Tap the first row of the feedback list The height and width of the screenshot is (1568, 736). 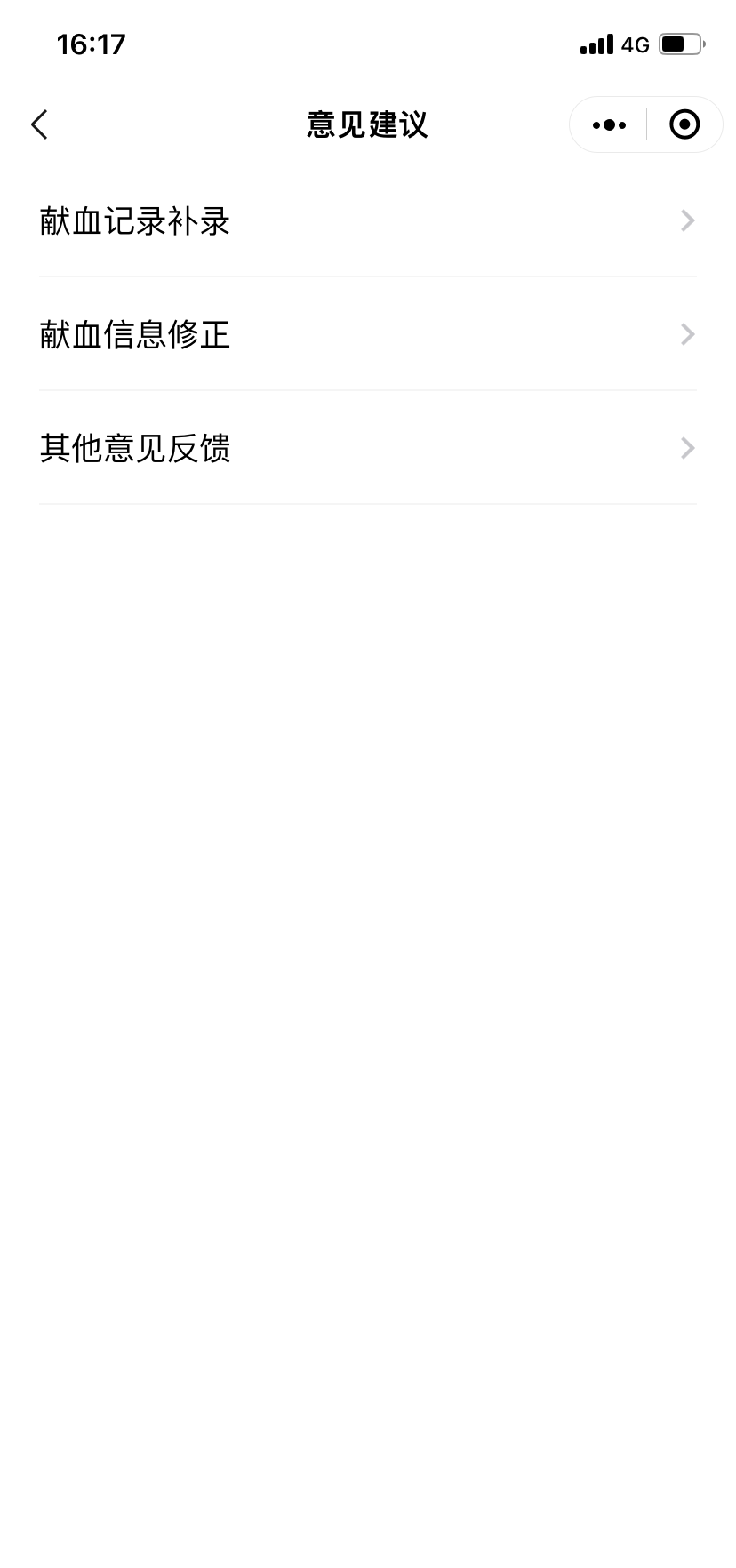(x=367, y=220)
